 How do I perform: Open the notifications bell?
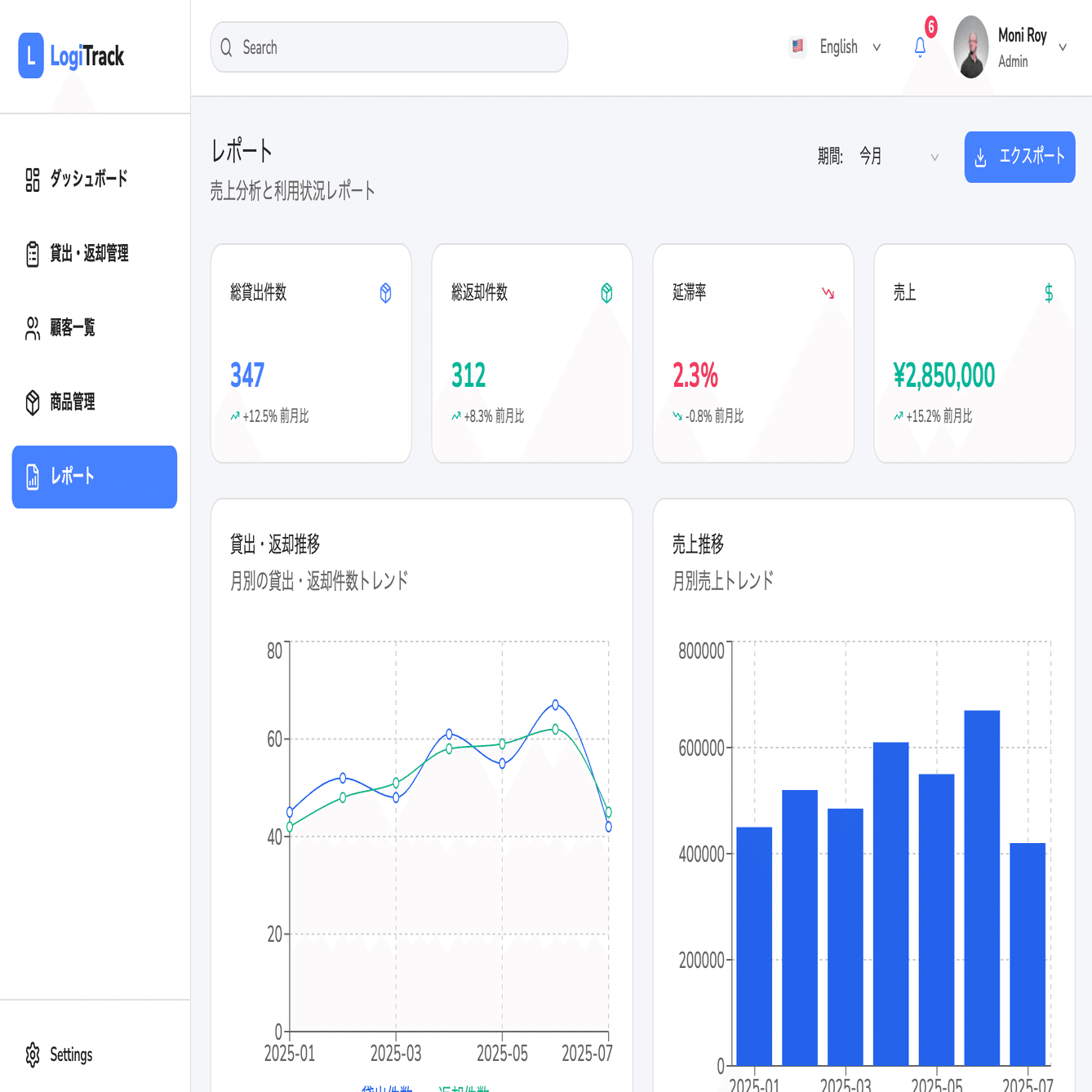pos(920,47)
